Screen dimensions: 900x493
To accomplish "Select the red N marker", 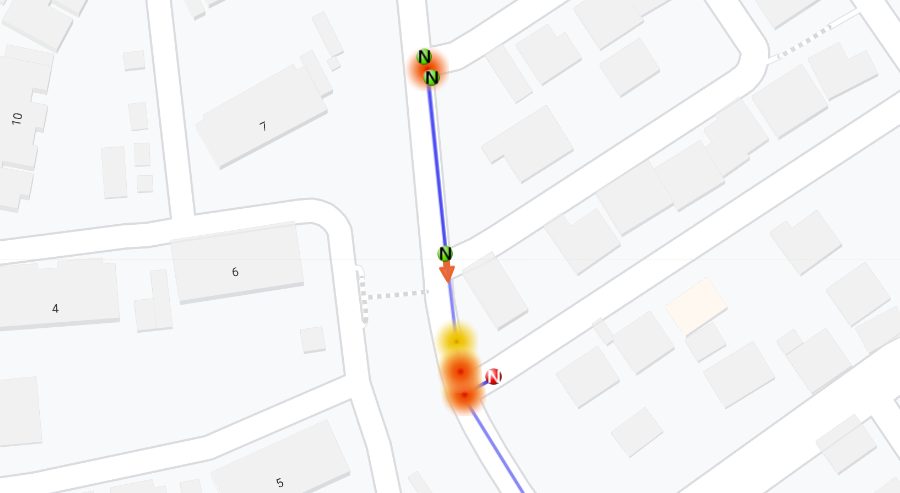I will (493, 376).
